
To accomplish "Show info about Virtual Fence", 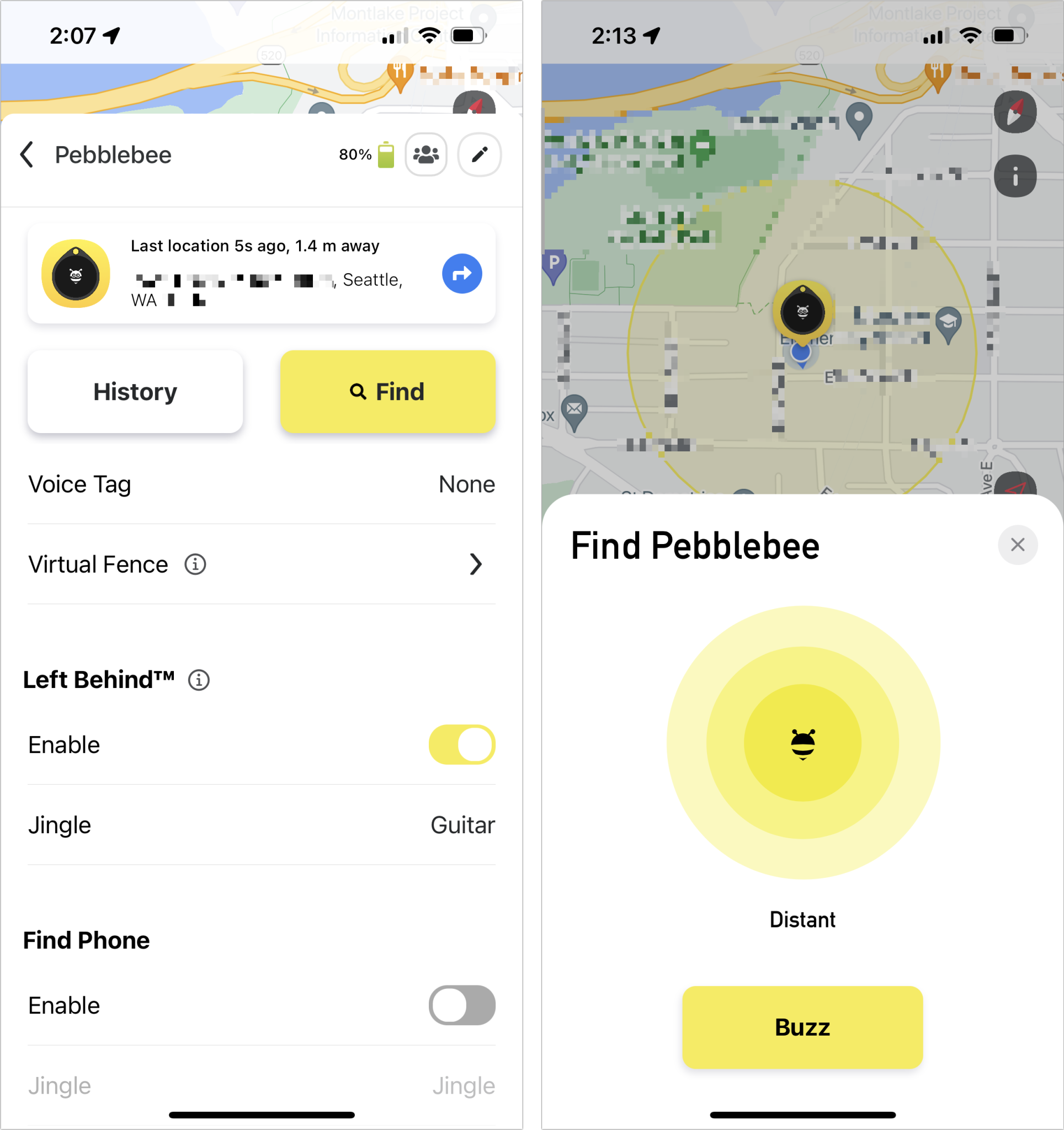I will (x=195, y=564).
